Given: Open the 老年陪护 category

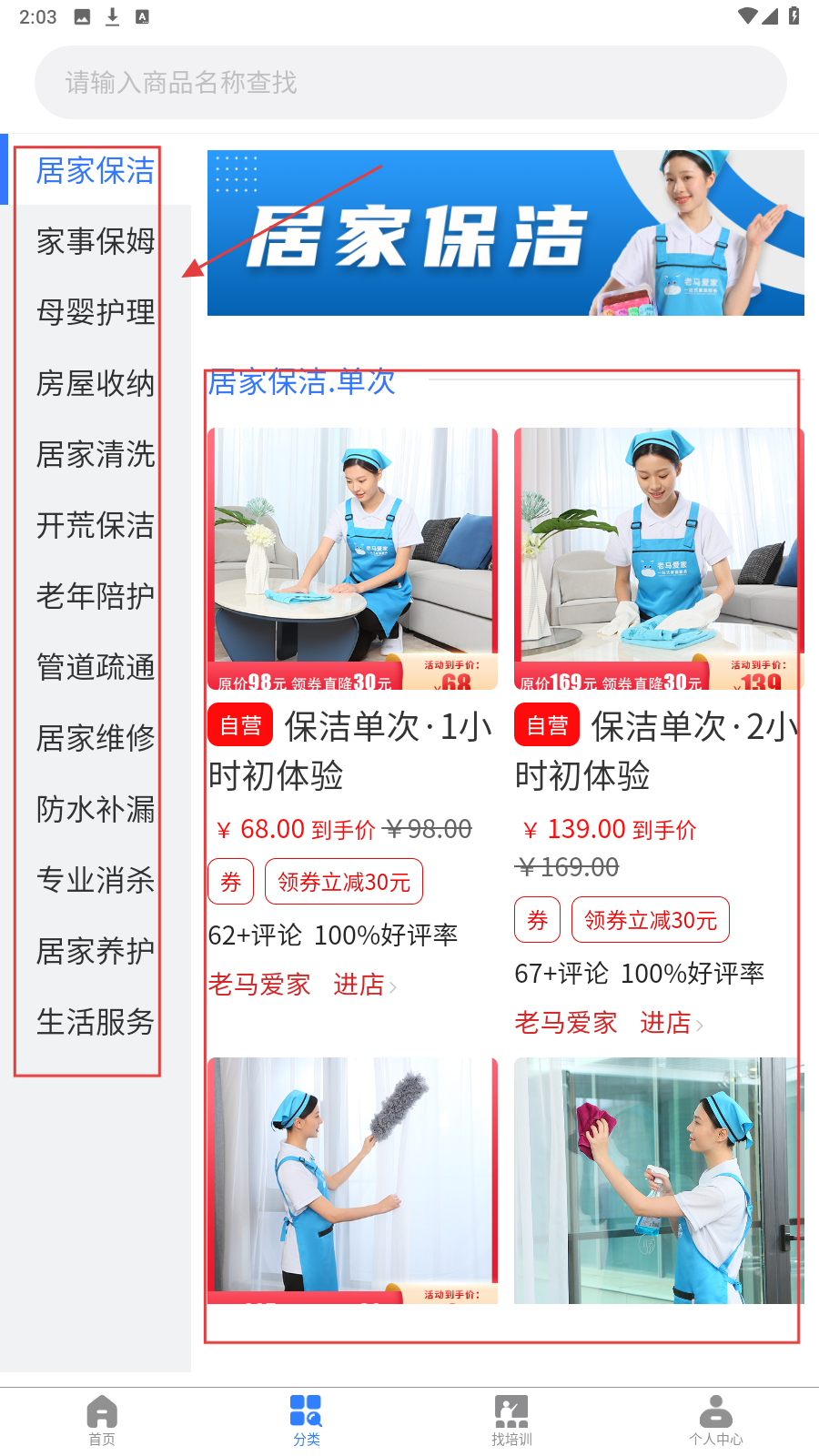Looking at the screenshot, I should click(x=96, y=596).
